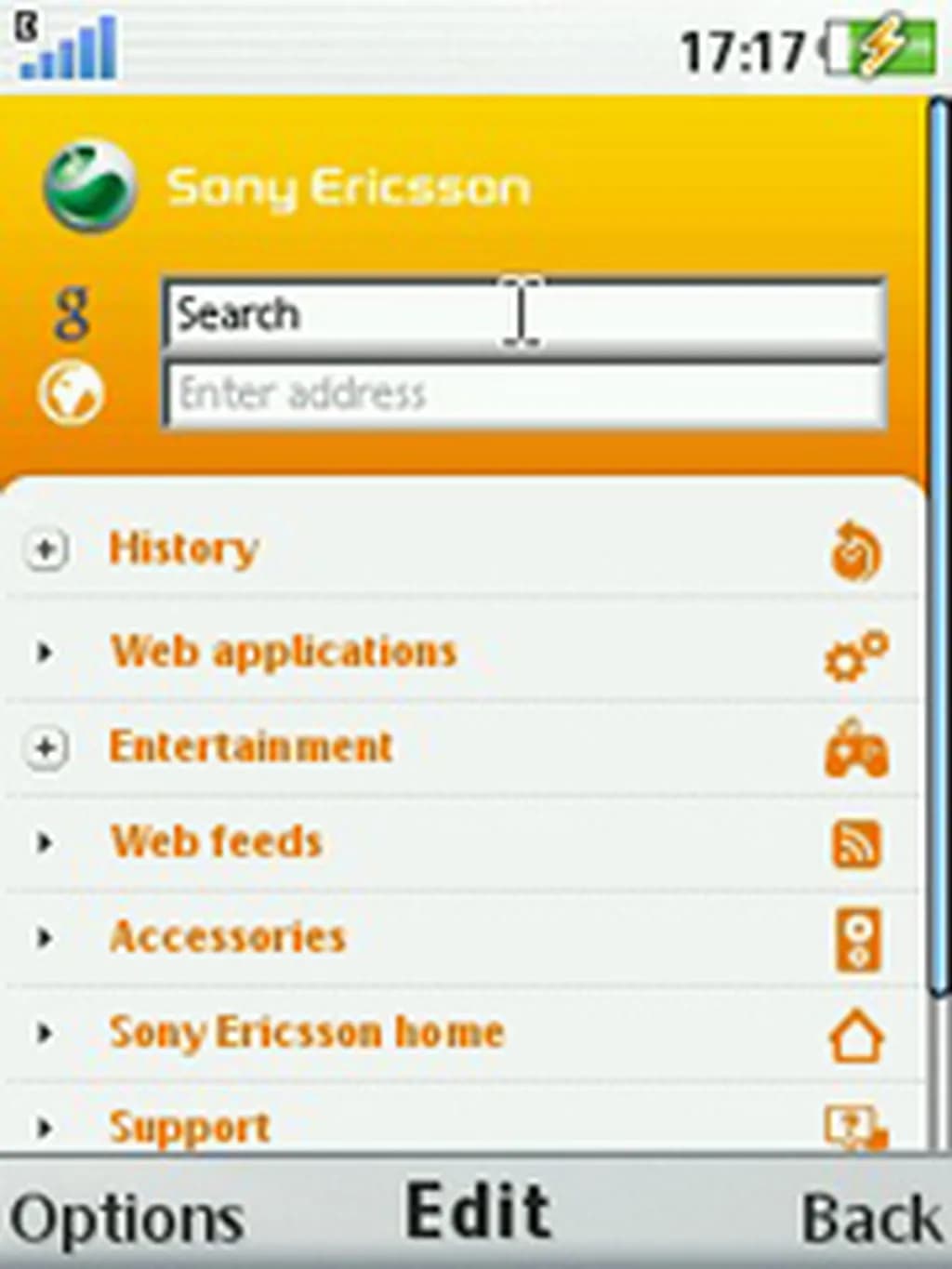Open the Accessories link

(228, 937)
